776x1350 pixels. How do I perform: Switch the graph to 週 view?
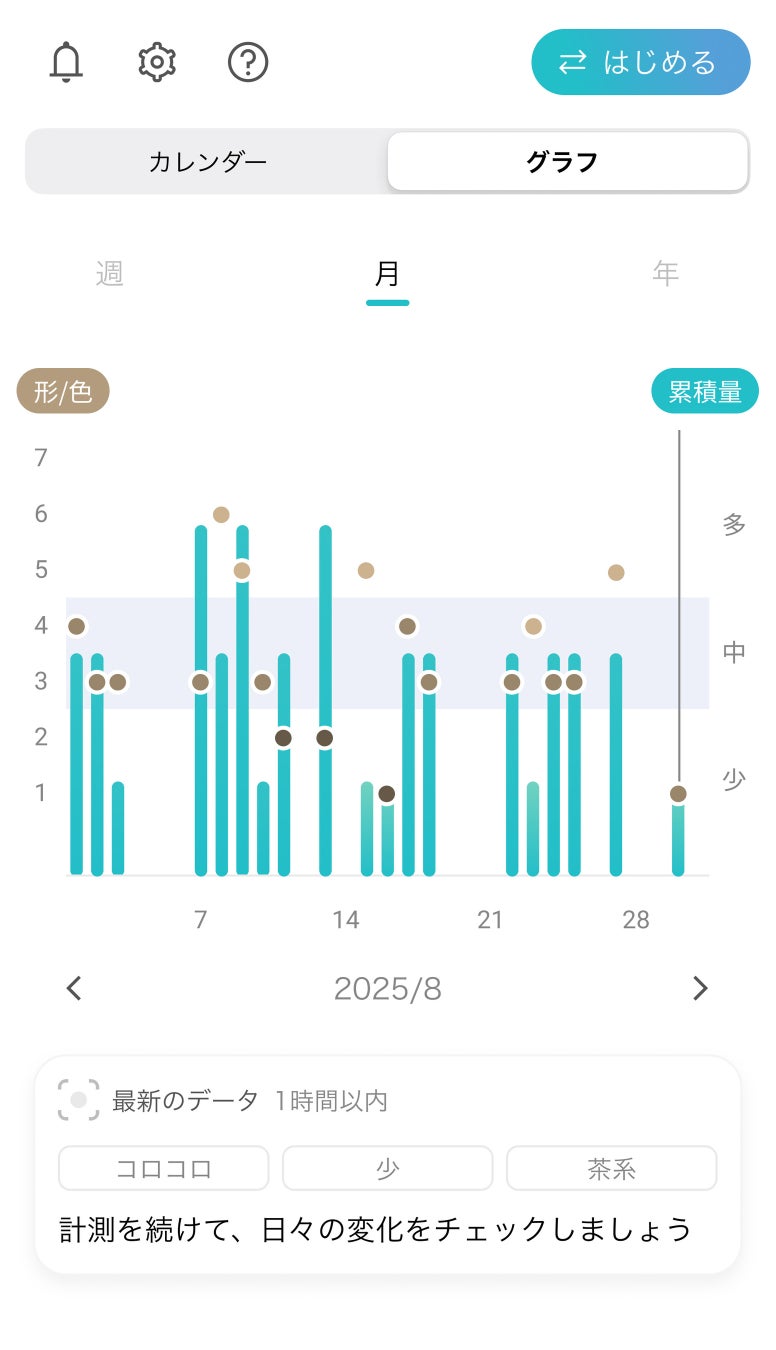110,273
